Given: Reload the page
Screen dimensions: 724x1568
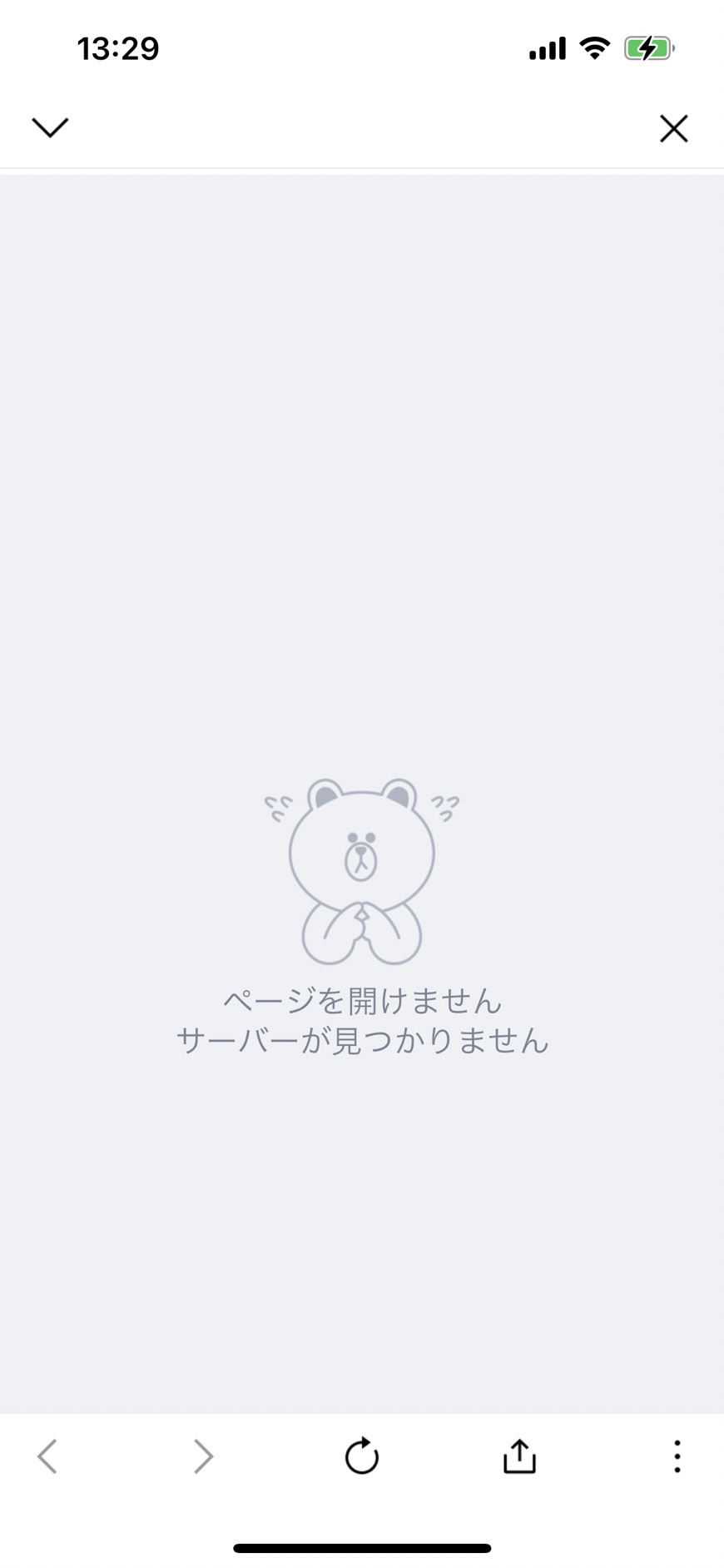Looking at the screenshot, I should [362, 1456].
